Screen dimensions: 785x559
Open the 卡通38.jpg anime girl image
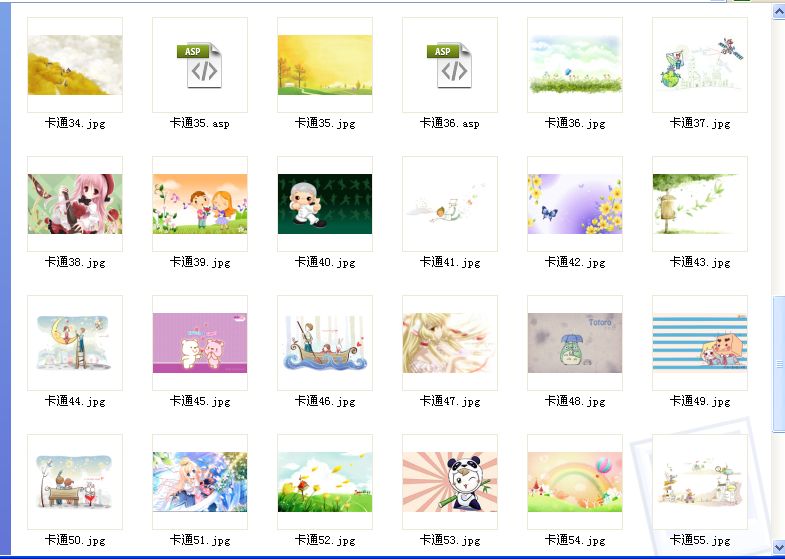[x=75, y=204]
